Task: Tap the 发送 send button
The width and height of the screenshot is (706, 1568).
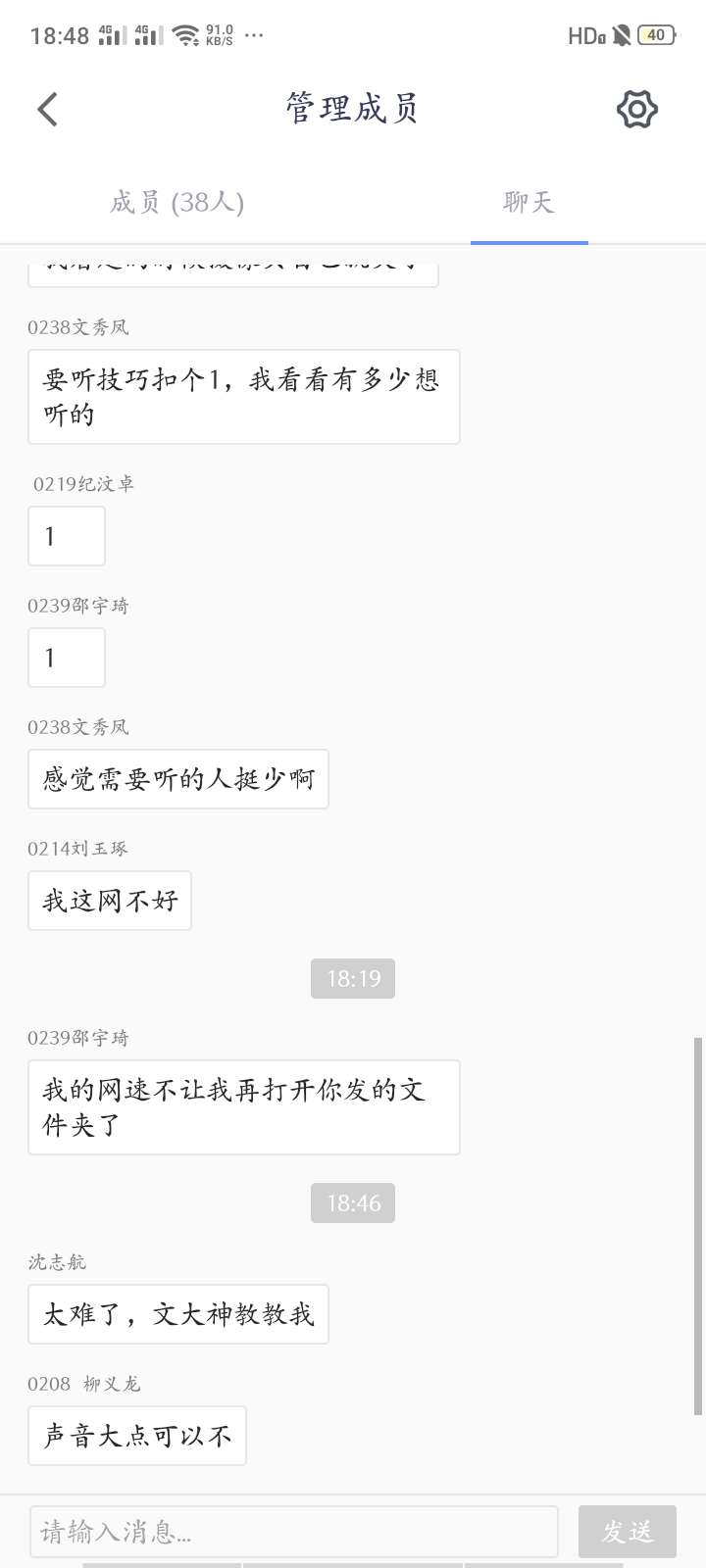Action: (x=628, y=1531)
